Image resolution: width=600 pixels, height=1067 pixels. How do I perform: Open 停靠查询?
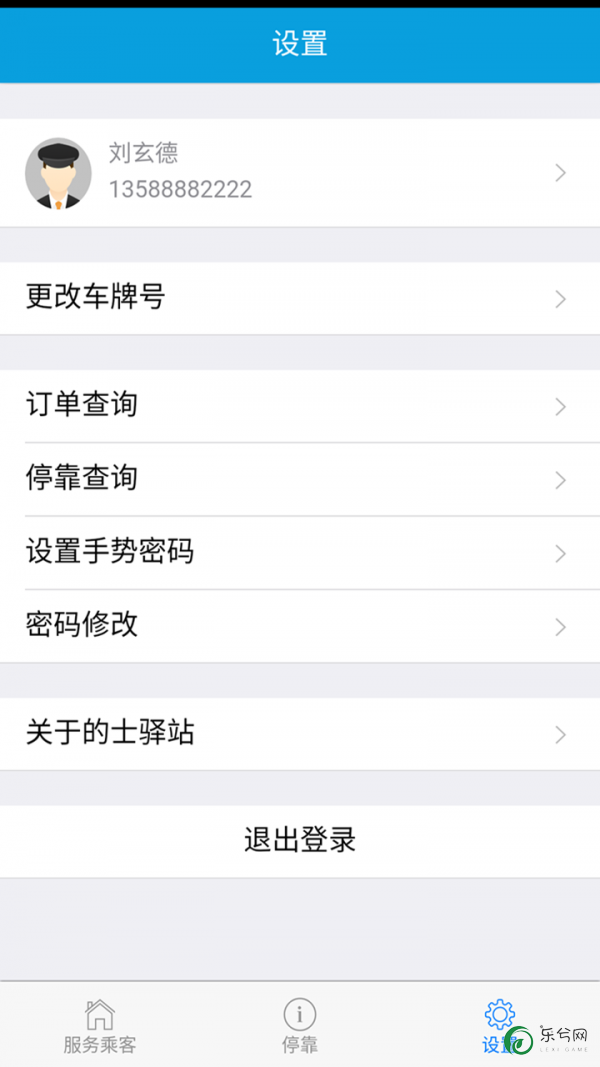click(x=300, y=480)
